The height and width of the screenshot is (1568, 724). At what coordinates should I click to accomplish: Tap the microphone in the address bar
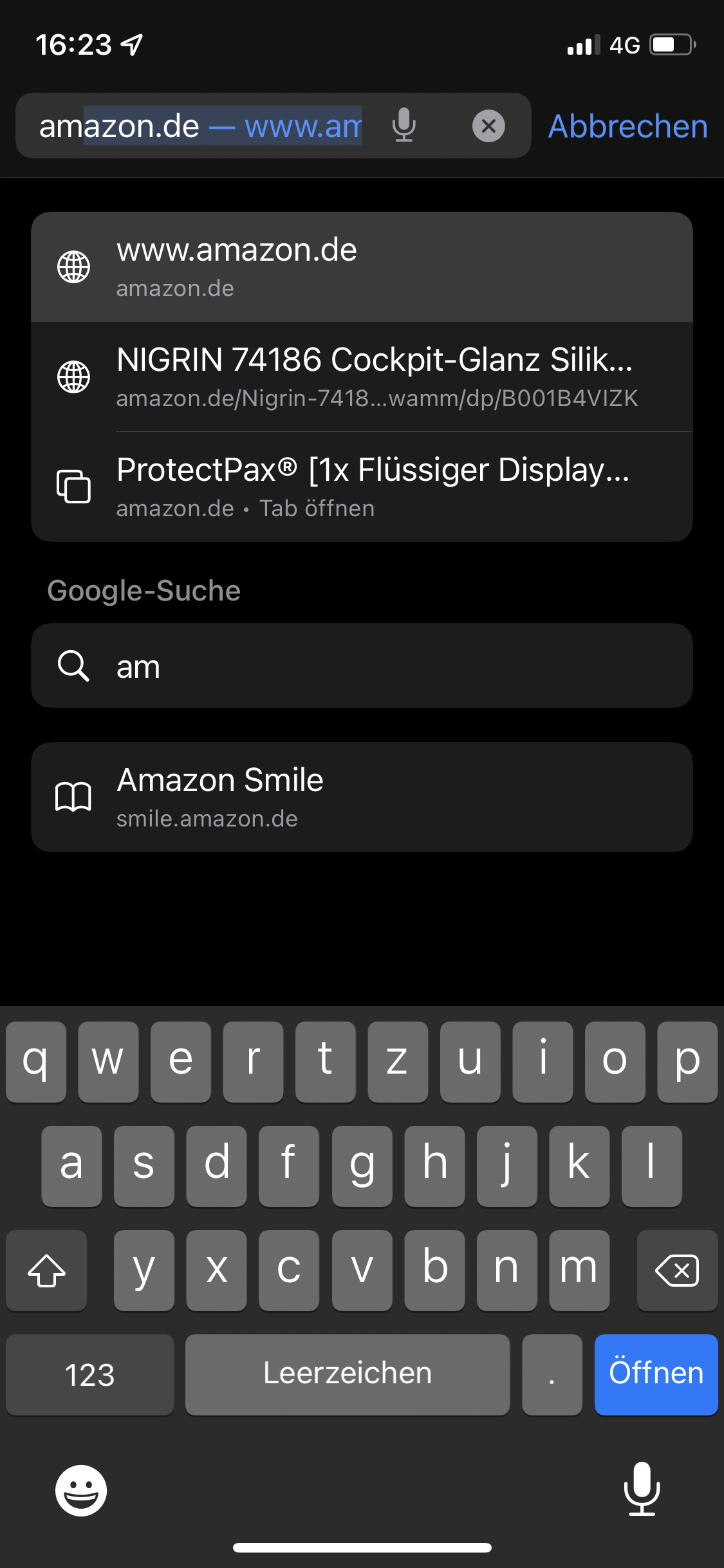pos(404,126)
